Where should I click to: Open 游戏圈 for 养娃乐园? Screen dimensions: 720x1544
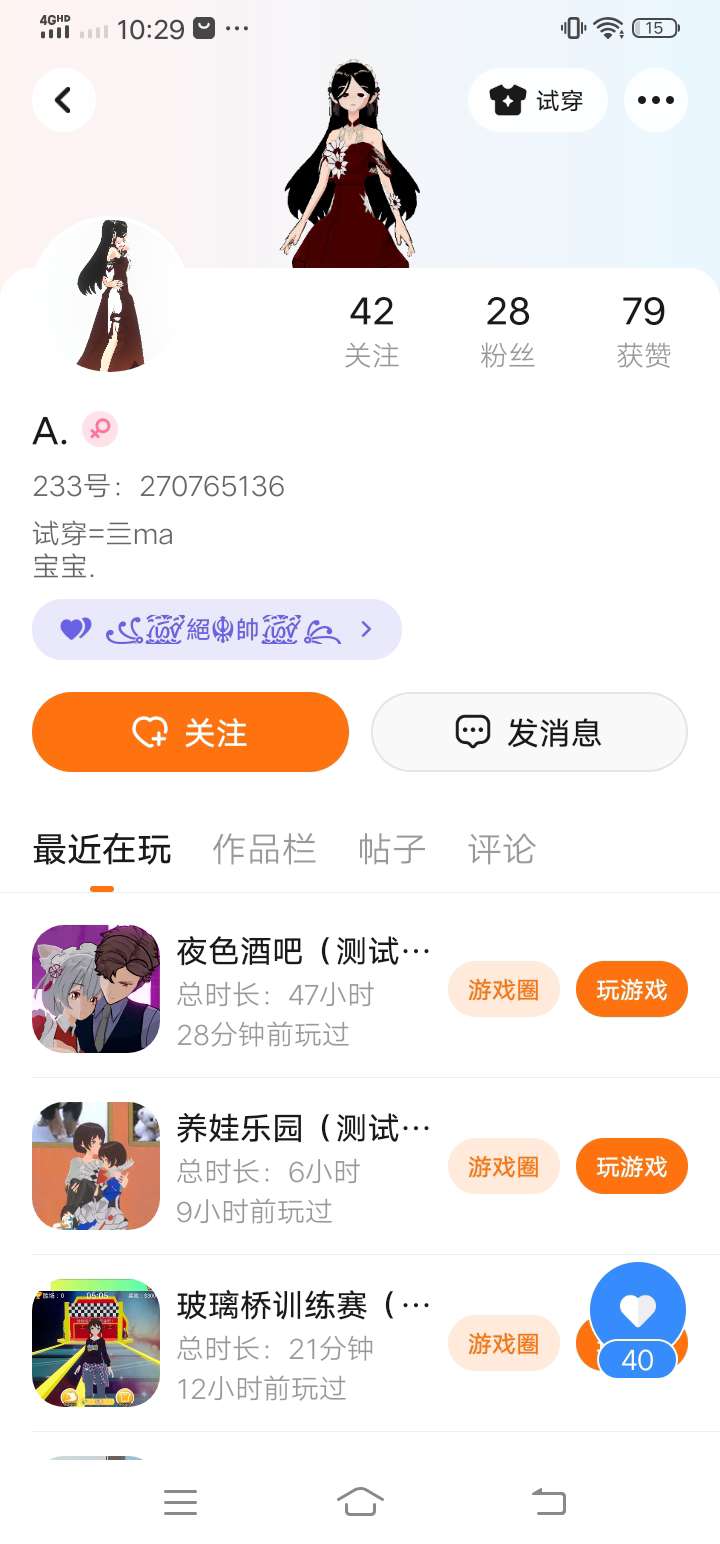click(x=503, y=1167)
